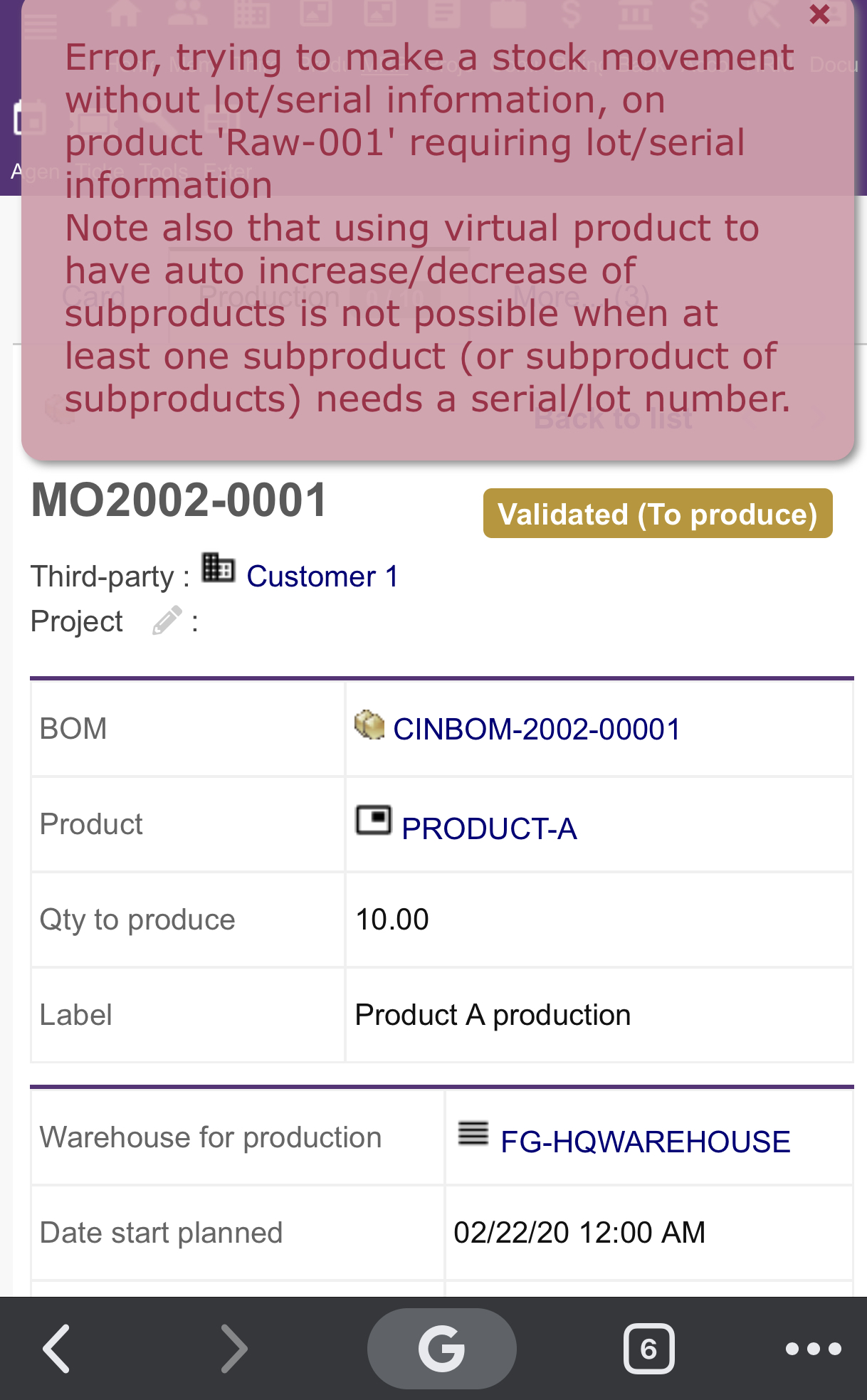Open BOM CINBOM-2002-00001
Screen dimensions: 867x1400
537,729
